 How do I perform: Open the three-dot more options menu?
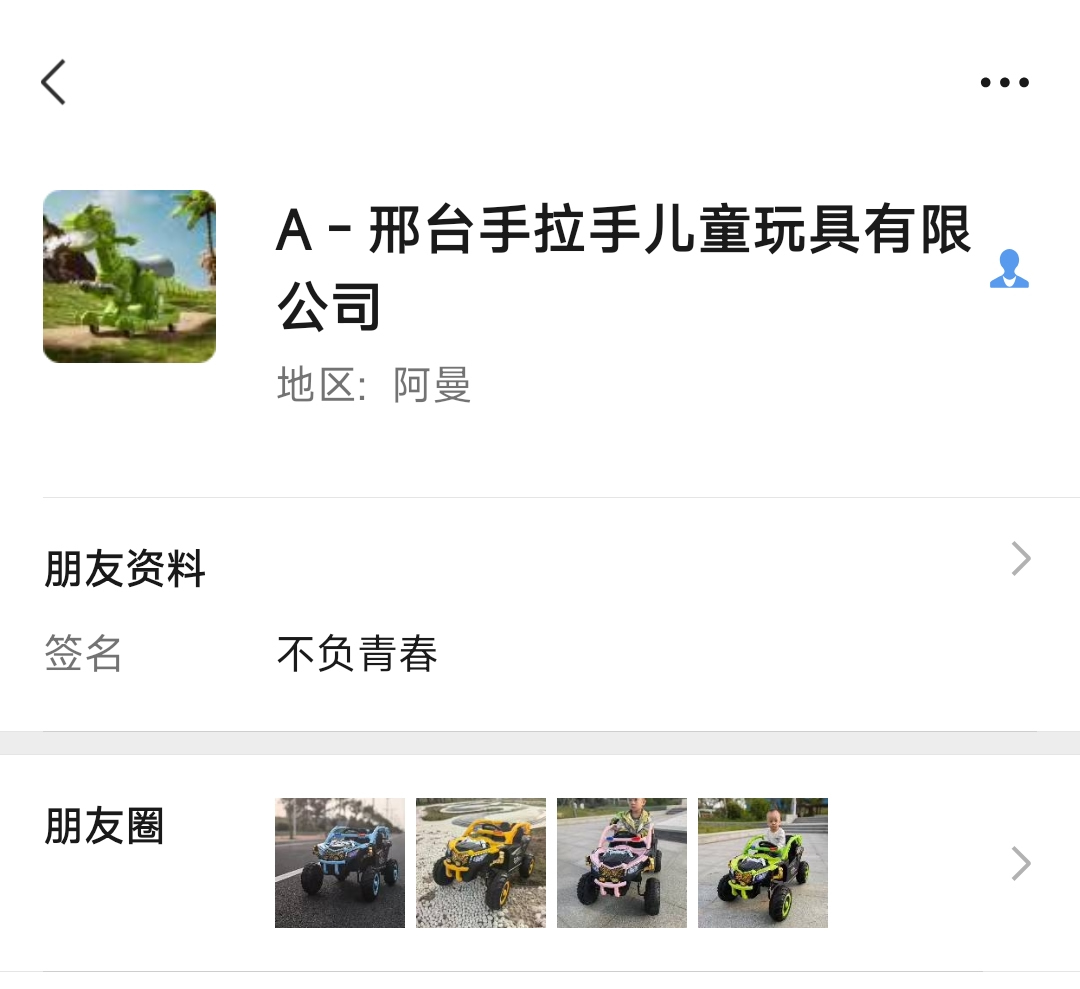tap(1004, 83)
